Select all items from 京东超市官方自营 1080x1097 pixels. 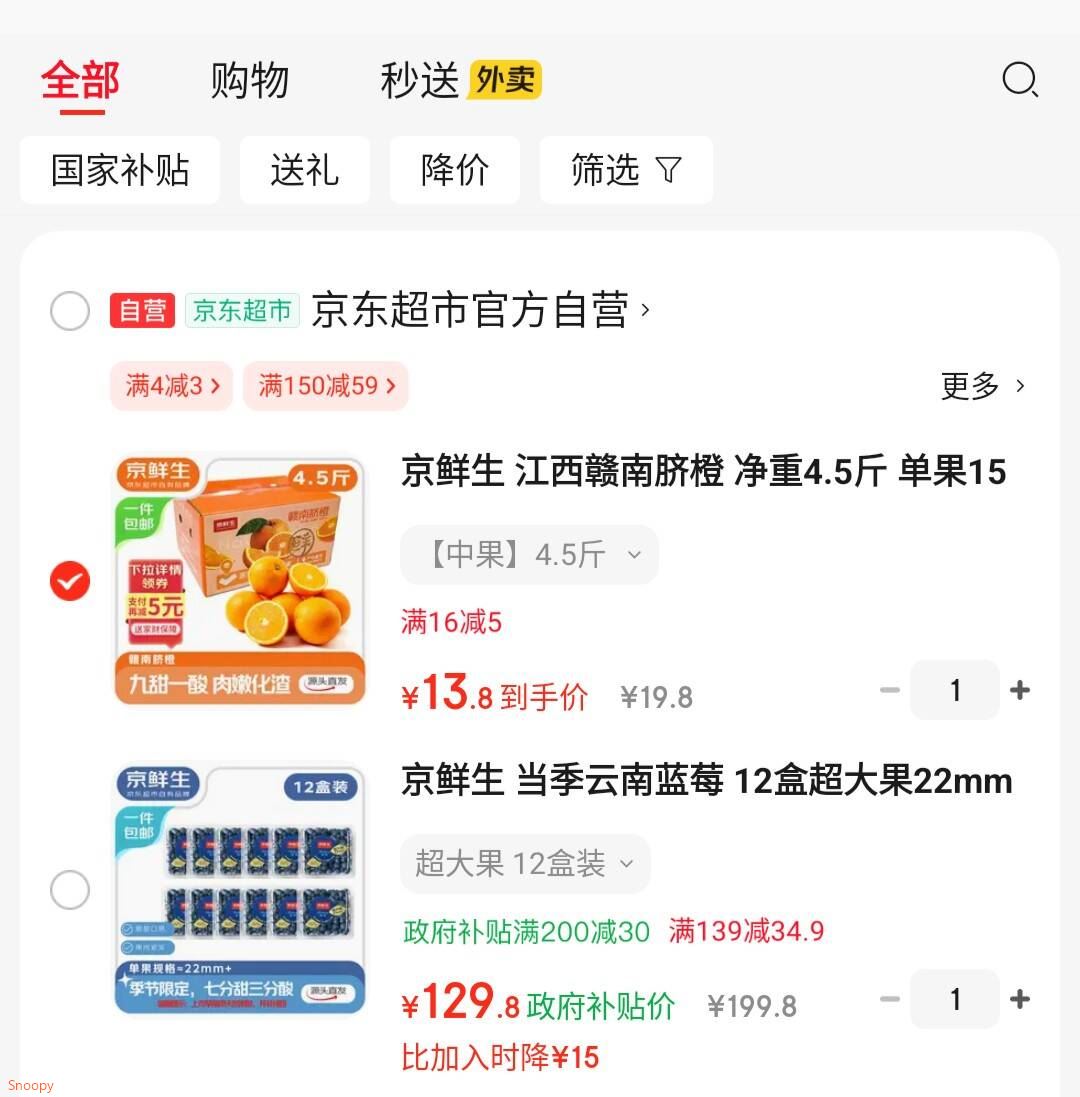tap(70, 311)
